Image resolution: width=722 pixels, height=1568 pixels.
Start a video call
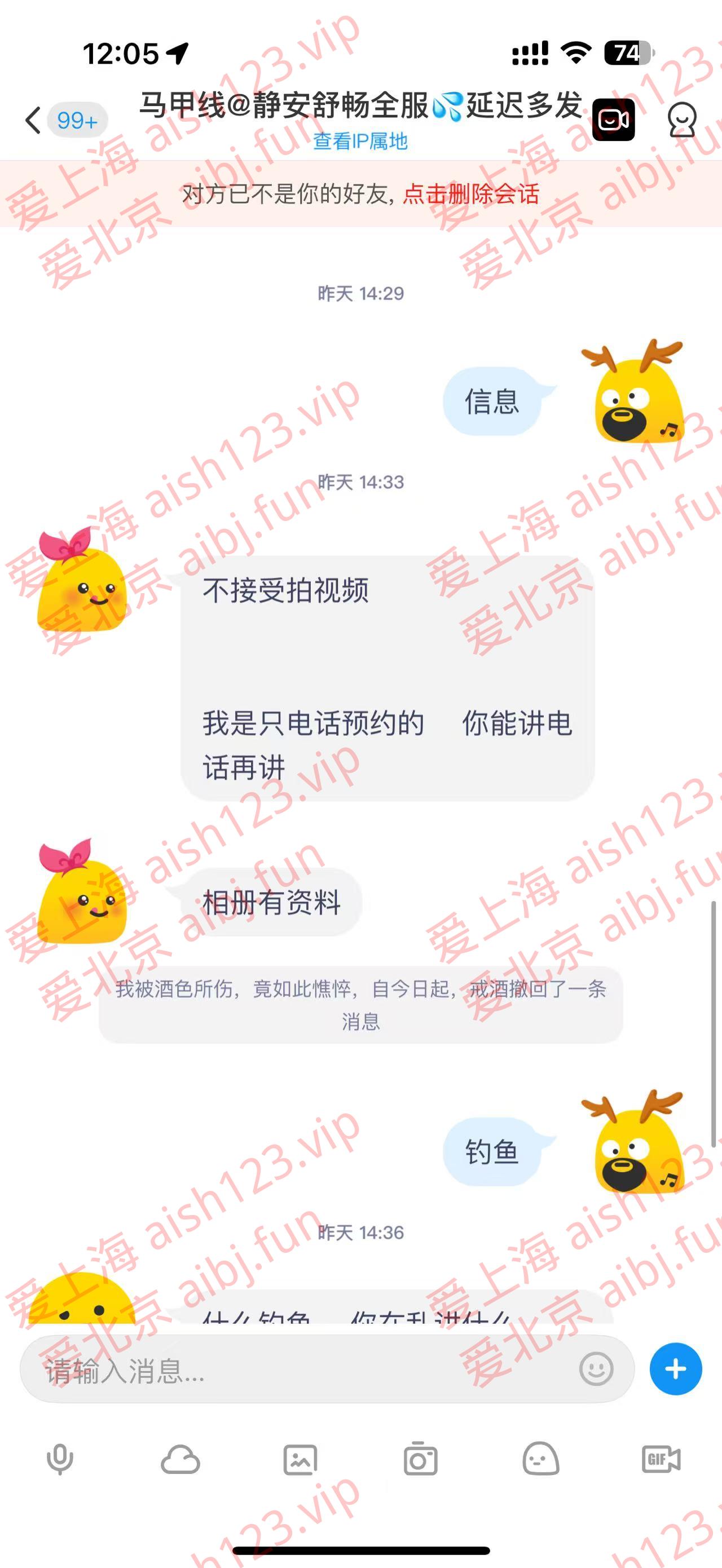pyautogui.click(x=613, y=120)
